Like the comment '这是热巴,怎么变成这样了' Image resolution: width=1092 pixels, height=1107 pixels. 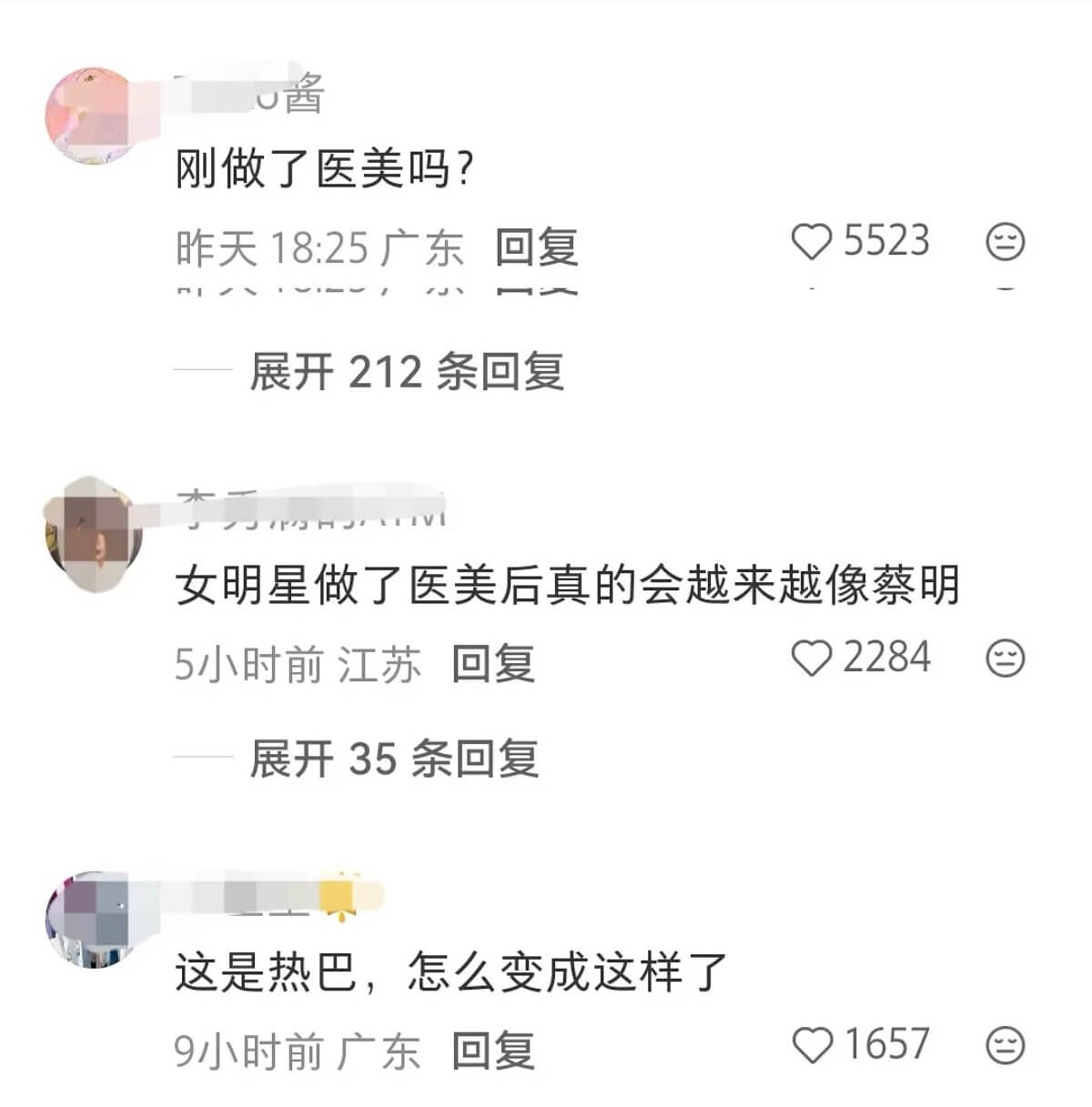812,1046
